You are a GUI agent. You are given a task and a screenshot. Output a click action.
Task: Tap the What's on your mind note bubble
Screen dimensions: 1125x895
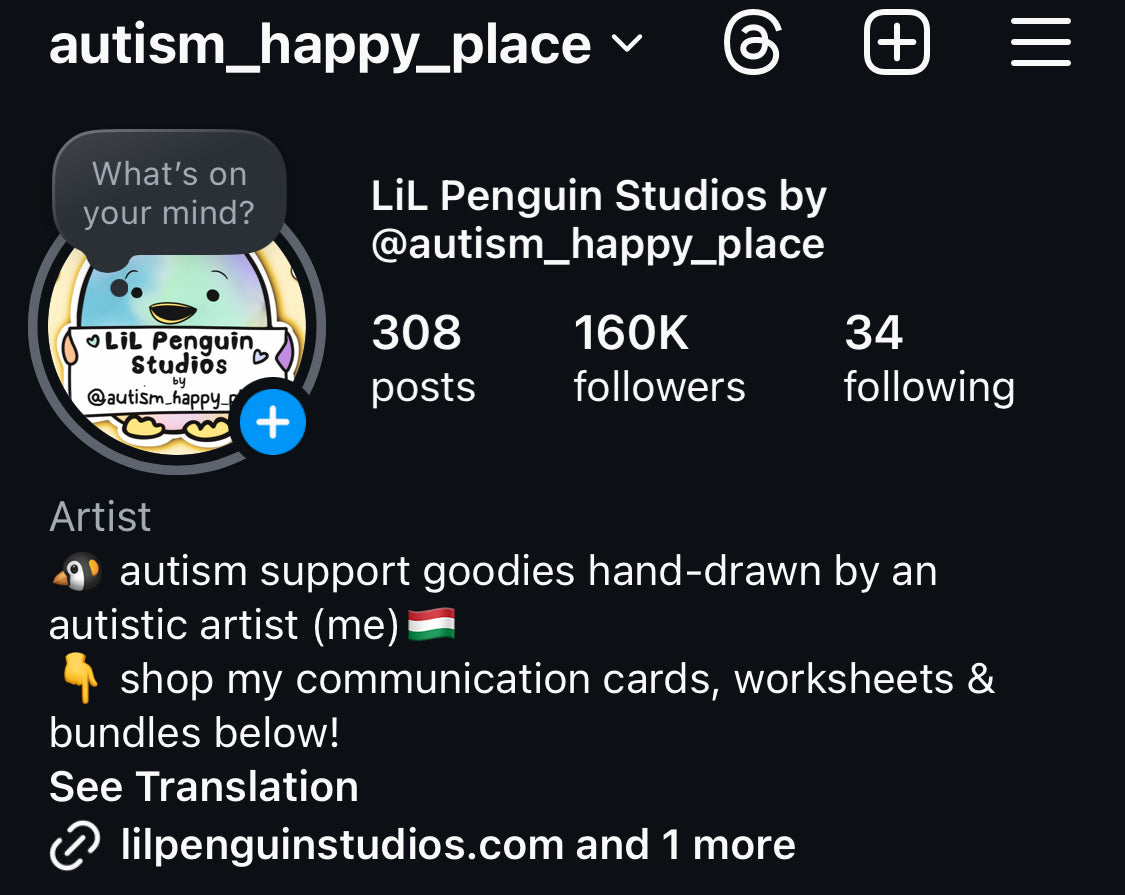point(169,193)
